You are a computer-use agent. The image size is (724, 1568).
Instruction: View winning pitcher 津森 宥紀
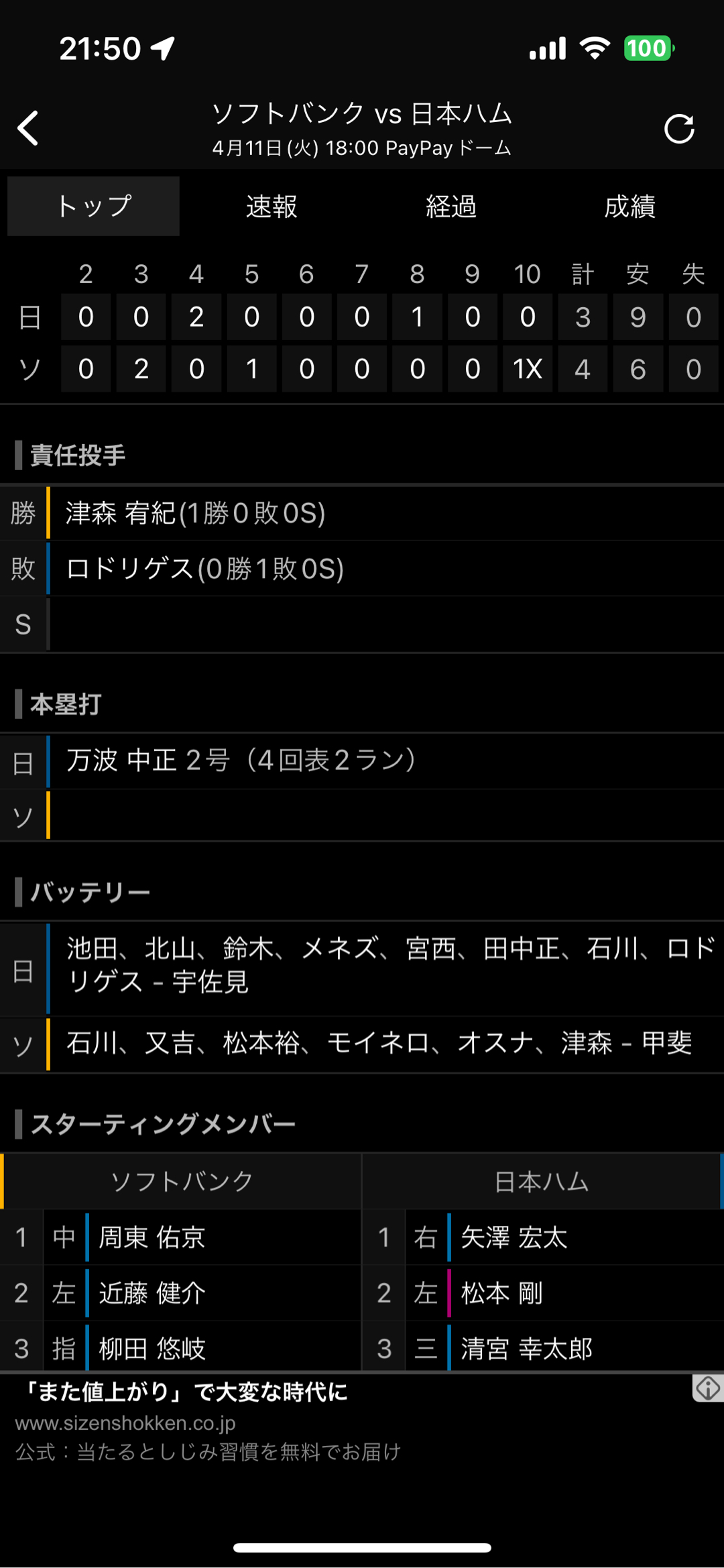tap(196, 514)
